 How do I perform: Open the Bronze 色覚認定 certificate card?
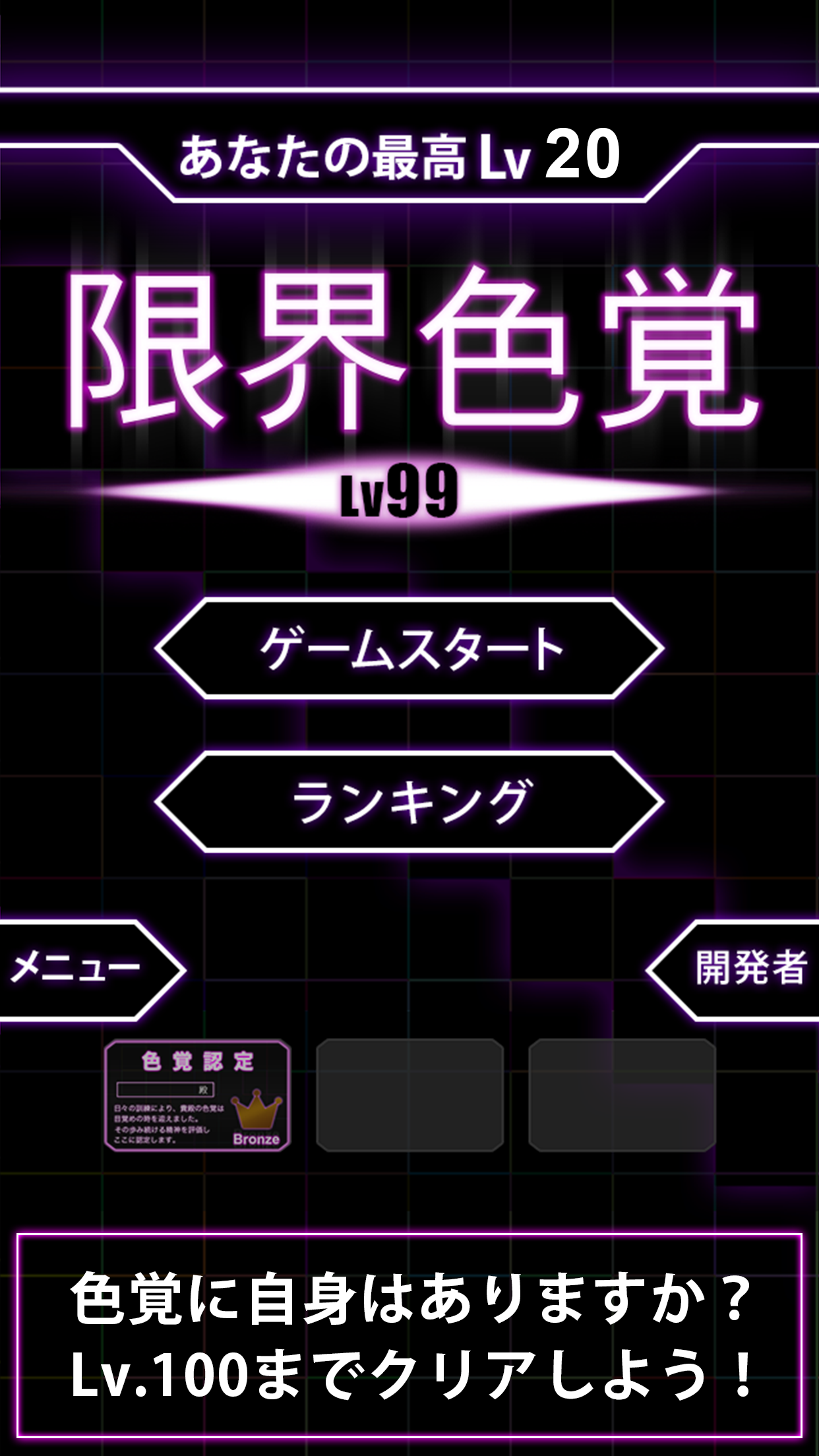[x=198, y=1096]
